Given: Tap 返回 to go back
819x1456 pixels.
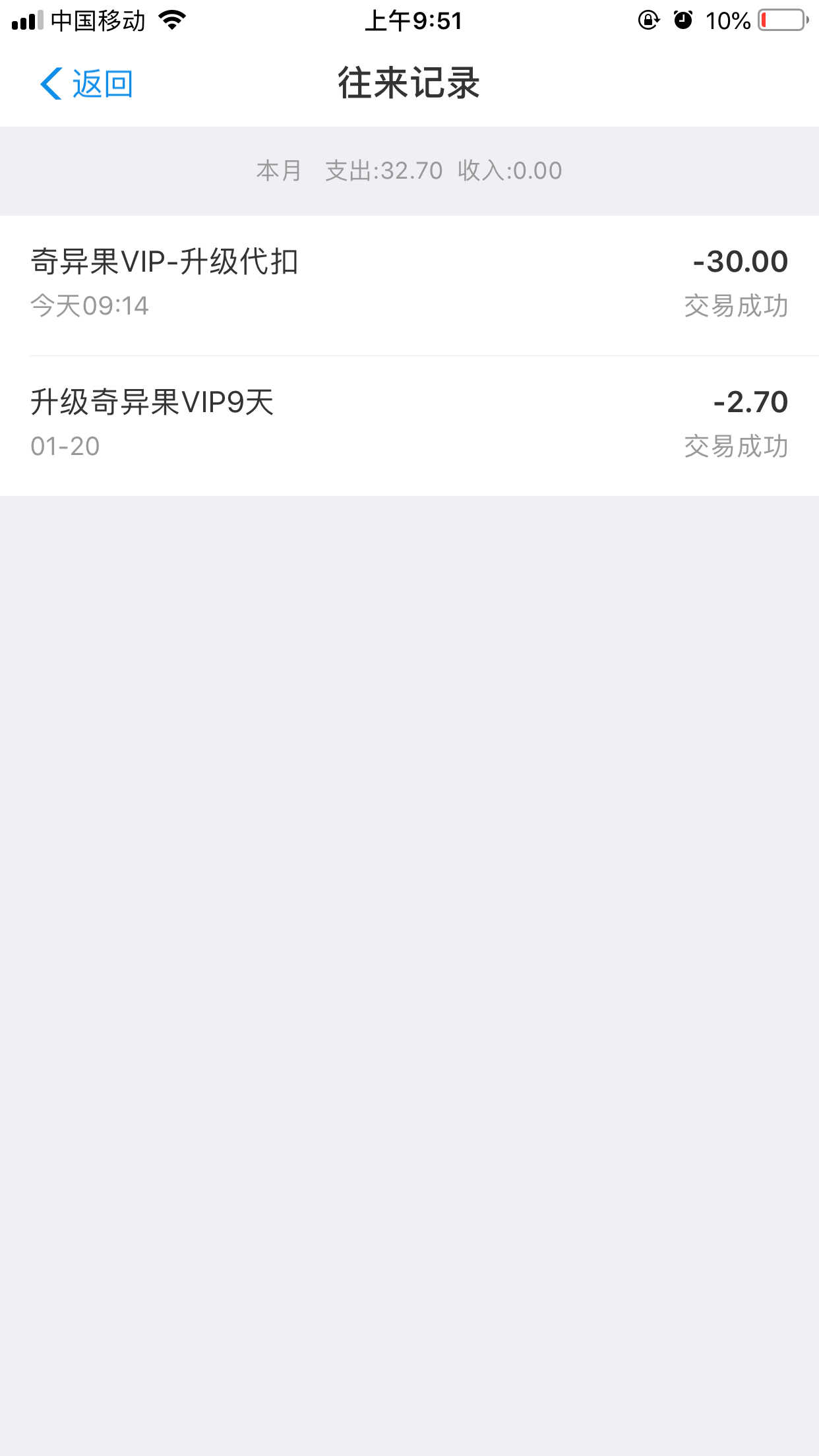Looking at the screenshot, I should tap(86, 84).
